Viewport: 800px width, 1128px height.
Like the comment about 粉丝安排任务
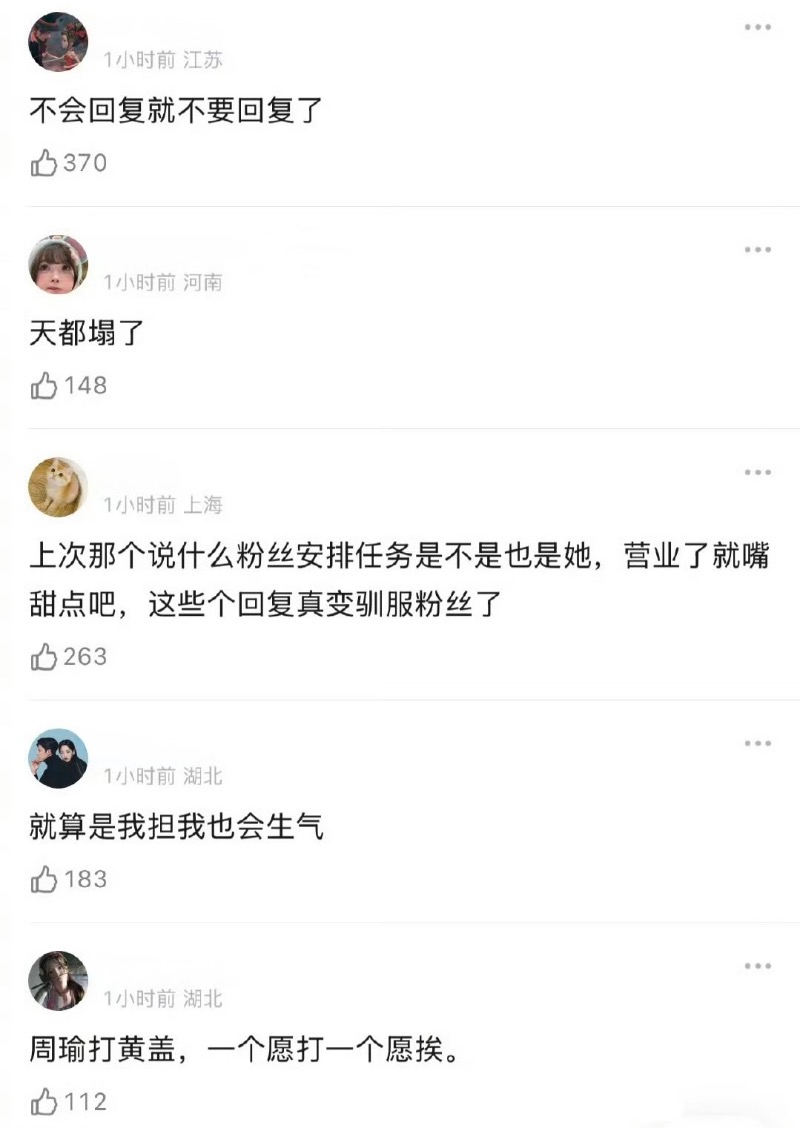pyautogui.click(x=45, y=657)
